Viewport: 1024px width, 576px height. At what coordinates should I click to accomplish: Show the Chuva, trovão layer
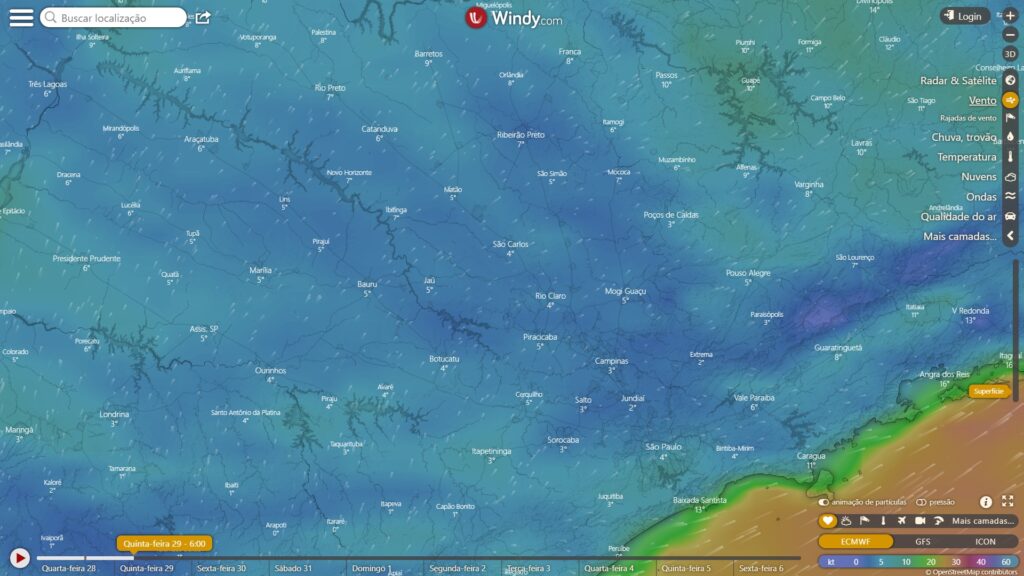[964, 137]
